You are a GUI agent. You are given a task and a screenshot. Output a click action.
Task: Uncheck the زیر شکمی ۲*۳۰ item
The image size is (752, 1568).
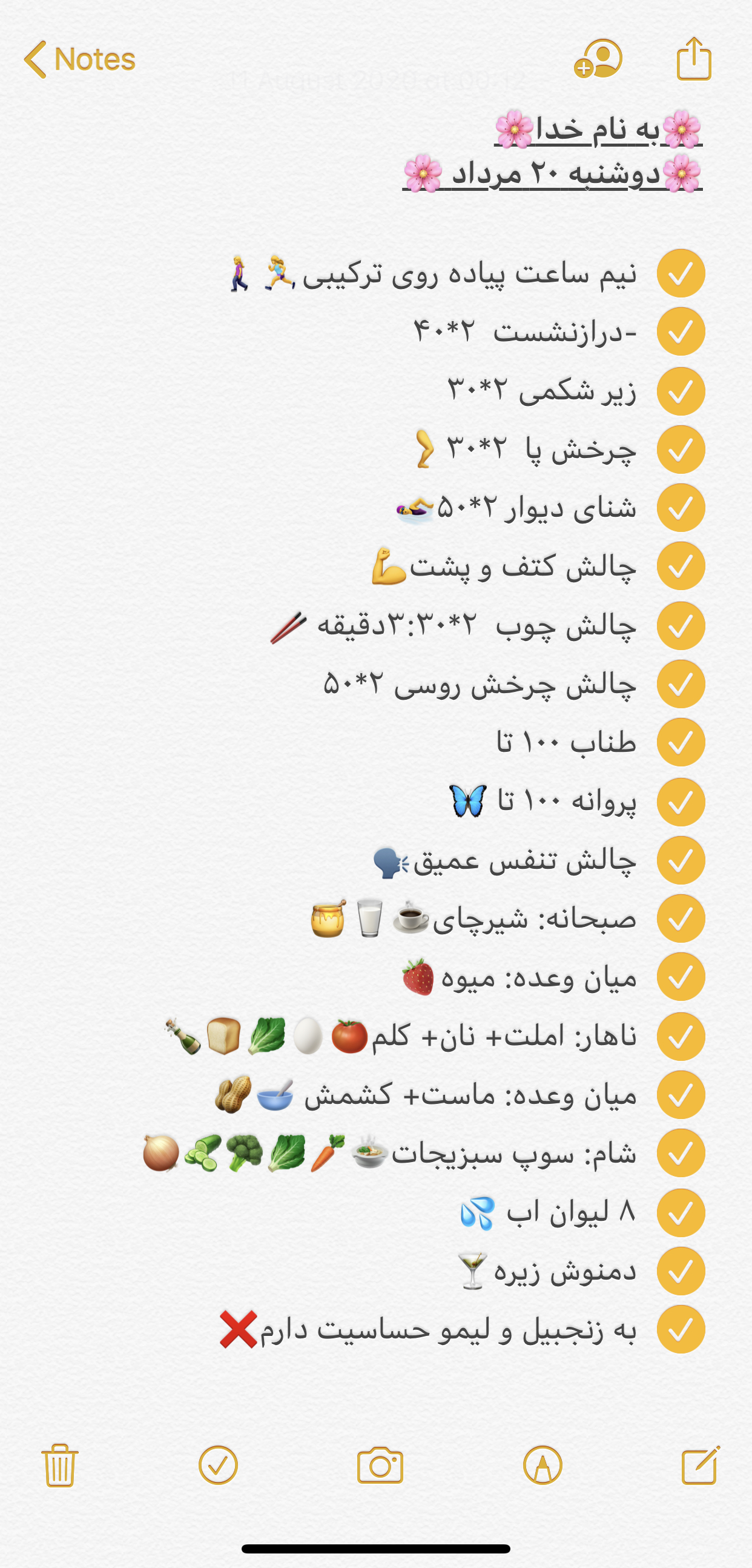[x=681, y=391]
